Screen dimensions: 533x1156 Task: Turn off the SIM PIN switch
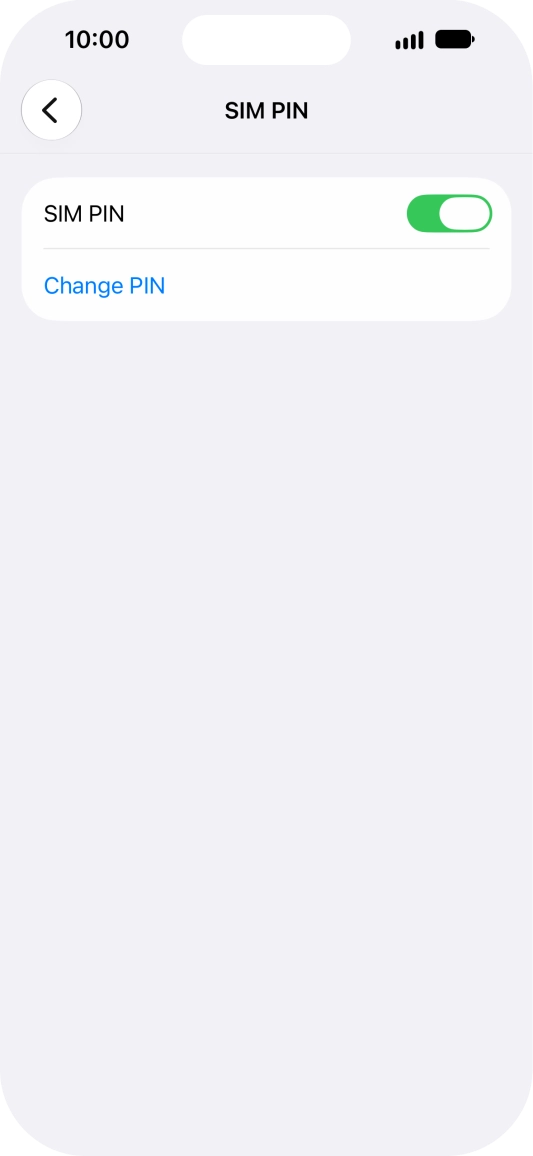coord(449,214)
